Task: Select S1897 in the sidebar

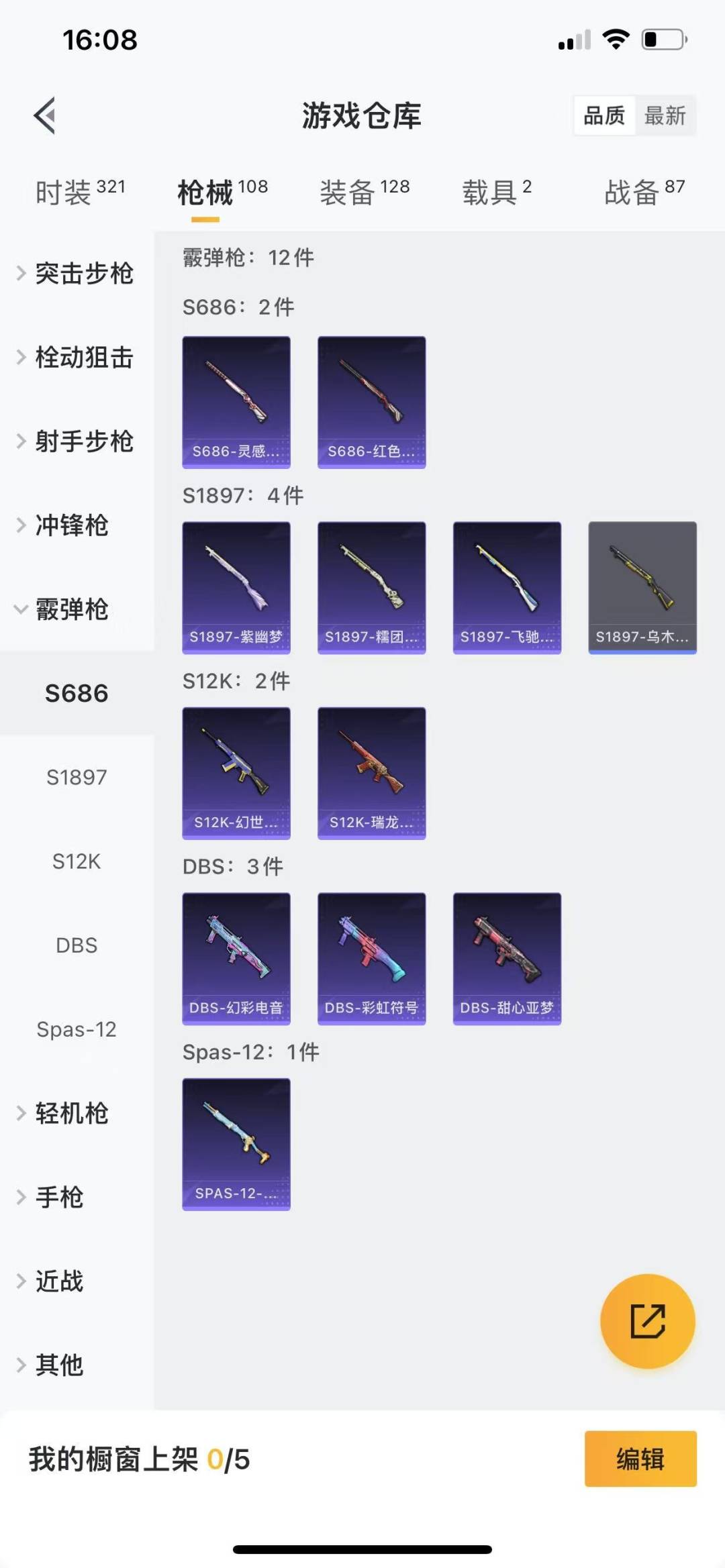Action: tap(77, 777)
